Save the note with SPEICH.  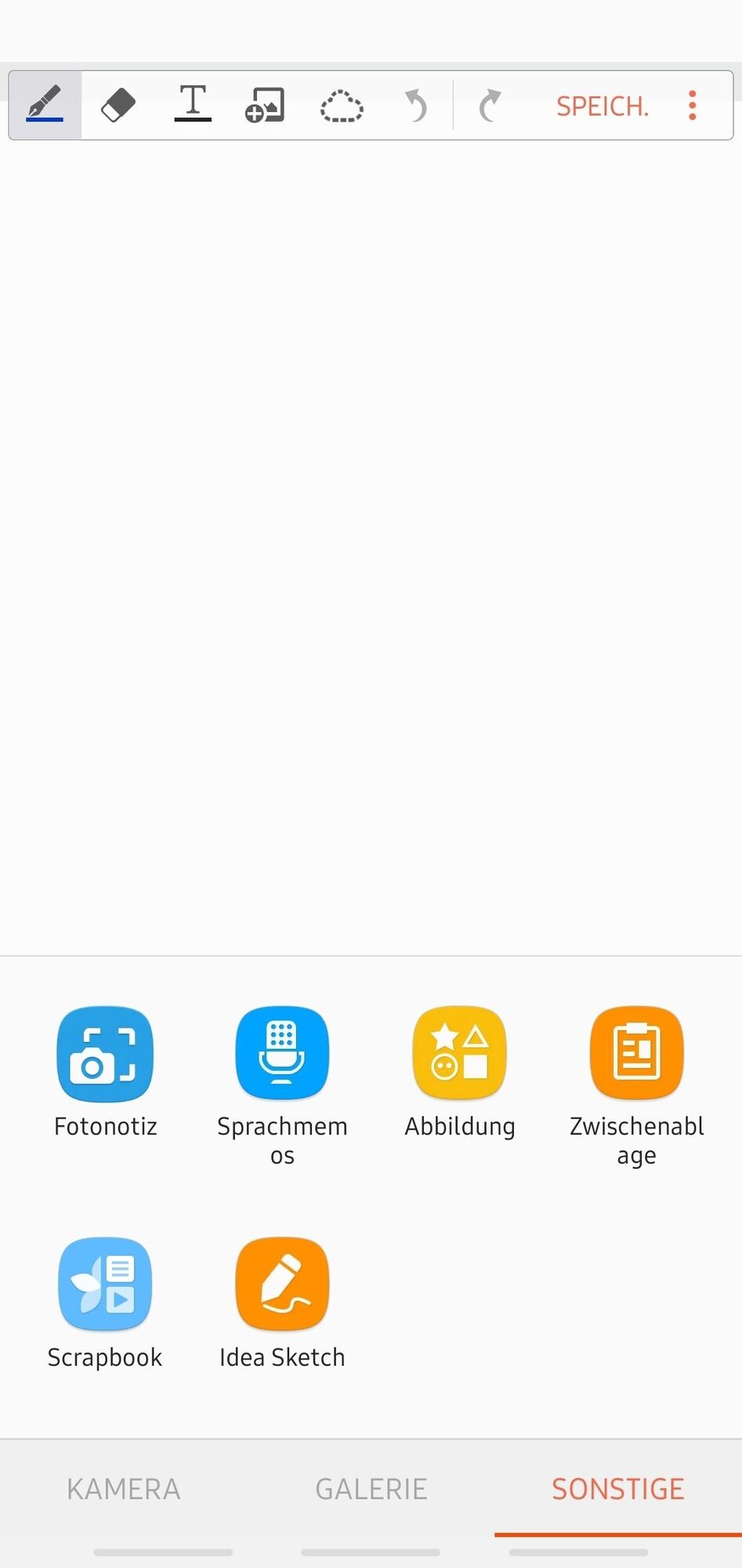point(603,106)
